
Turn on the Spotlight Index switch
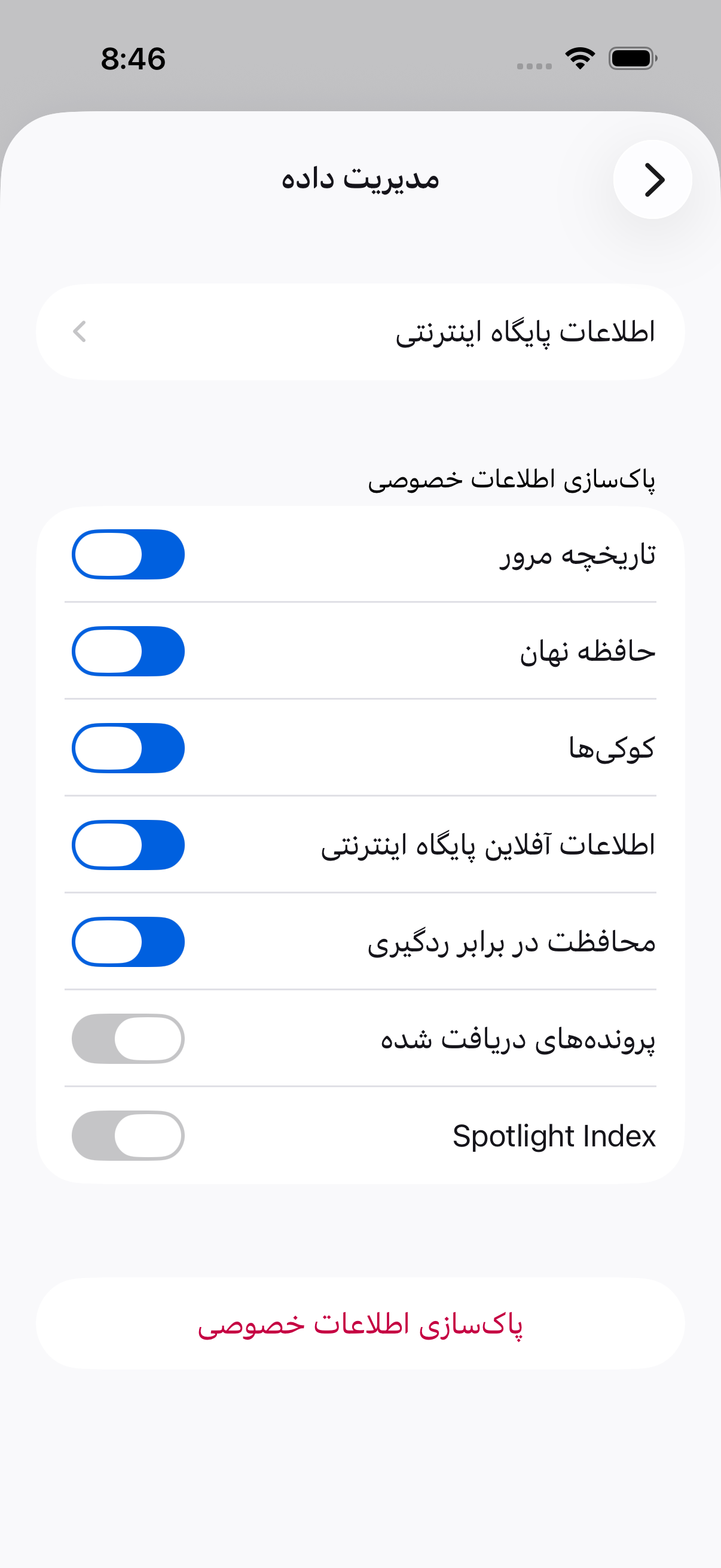coord(129,1135)
